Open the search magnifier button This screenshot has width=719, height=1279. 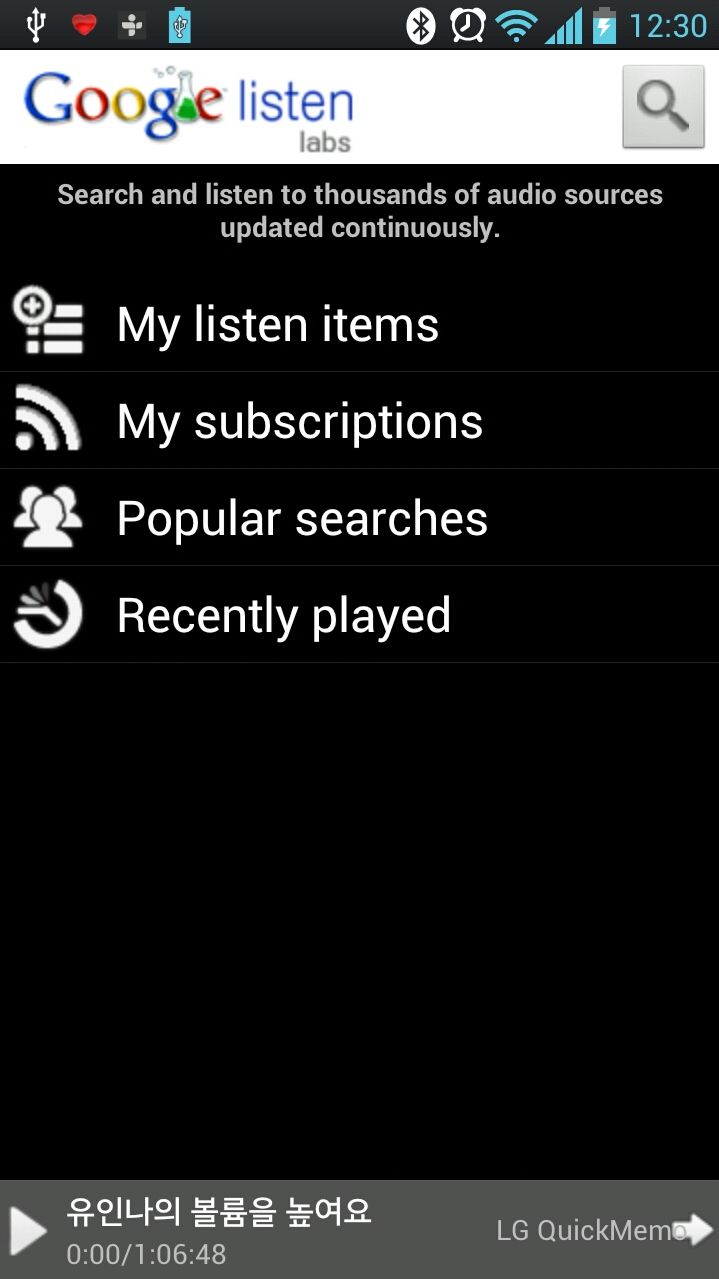click(x=663, y=106)
